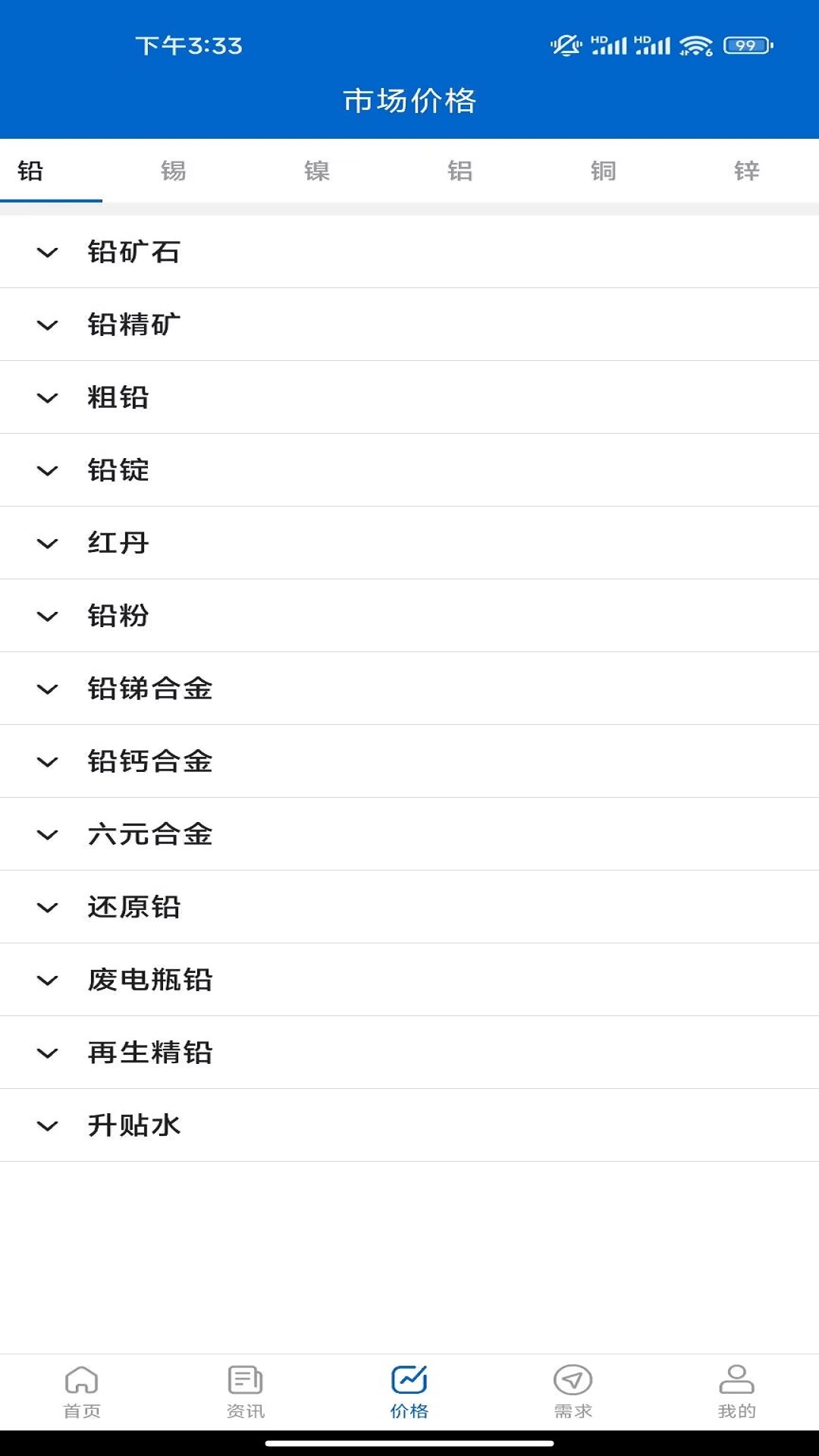
Task: Expand the 升贴水 section
Action: pos(409,1125)
